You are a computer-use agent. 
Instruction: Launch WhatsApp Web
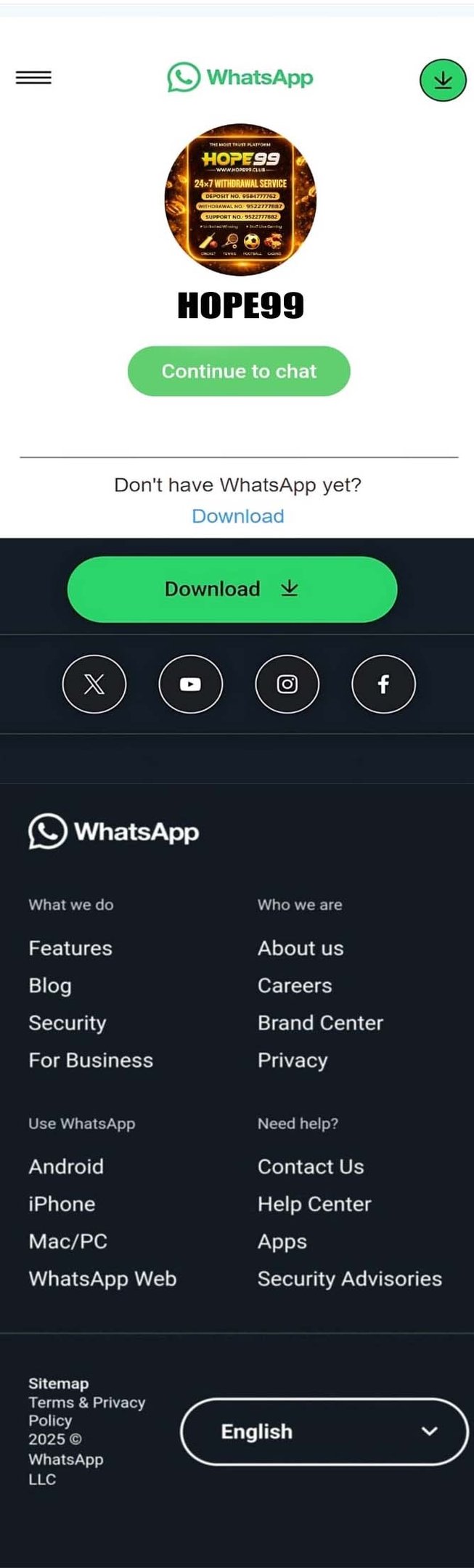pos(102,1279)
